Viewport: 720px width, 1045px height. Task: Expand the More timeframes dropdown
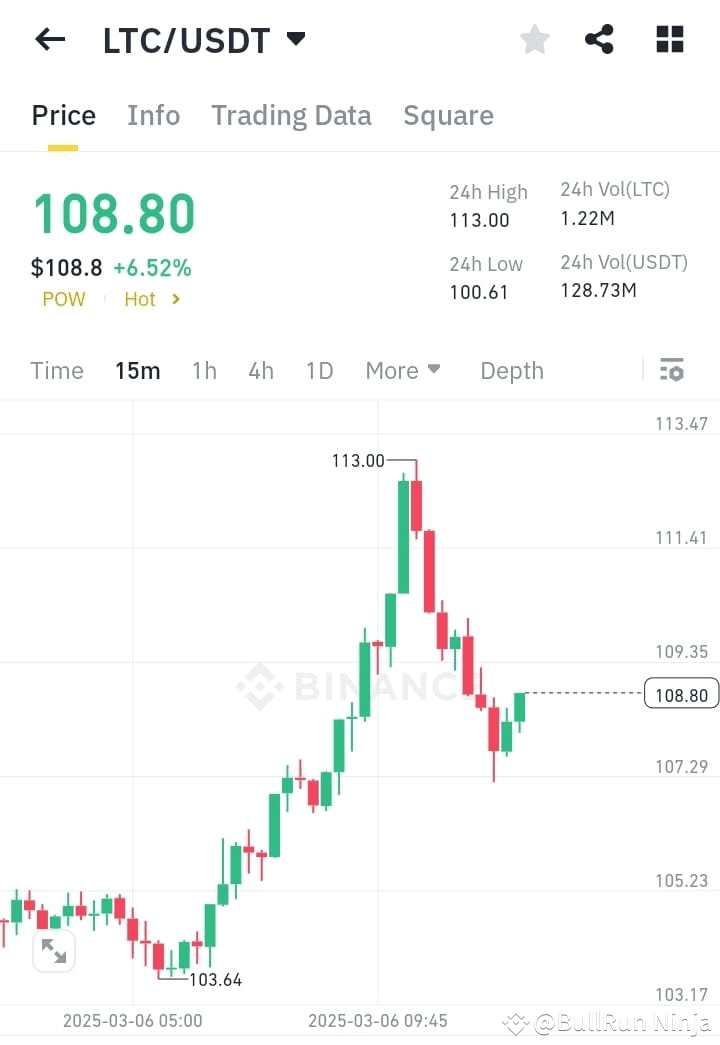tap(403, 370)
